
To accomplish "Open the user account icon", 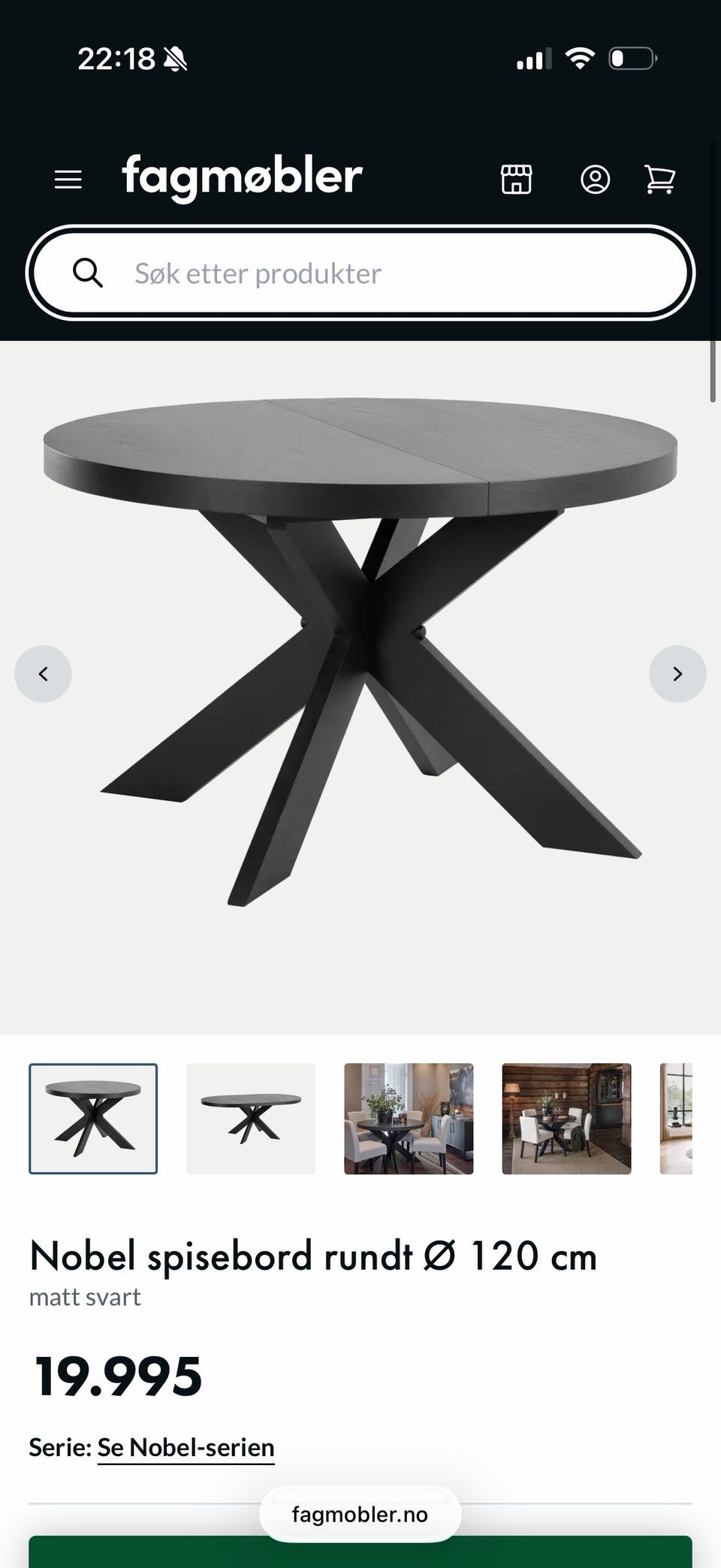I will coord(596,180).
